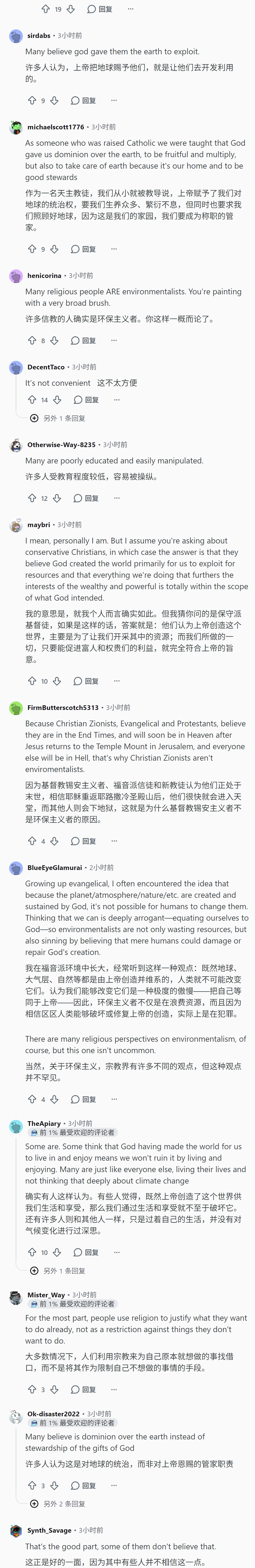Screen dimensions: 255x1568
Task: Reply to maybri's comment
Action: point(86,681)
